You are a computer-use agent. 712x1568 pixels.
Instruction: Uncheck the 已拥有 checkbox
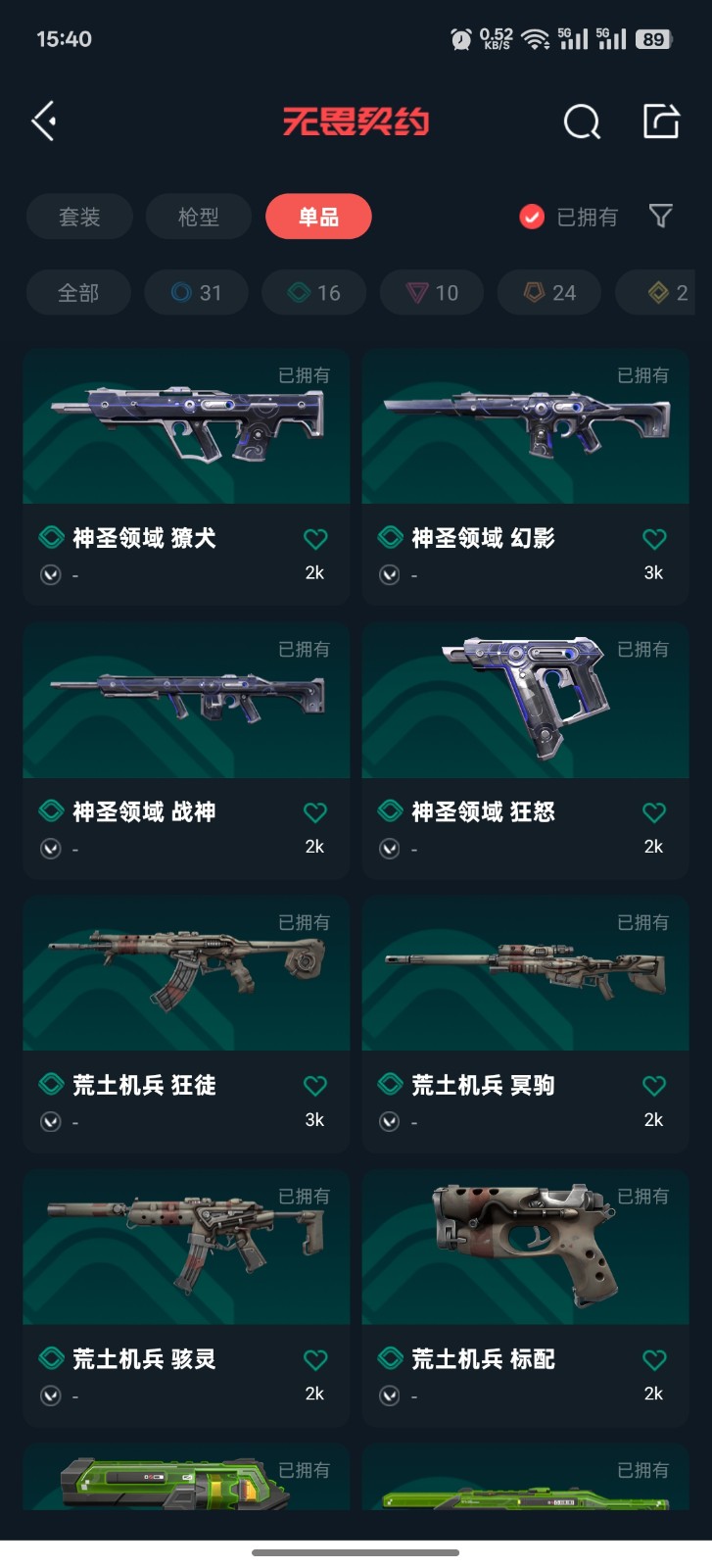point(532,217)
